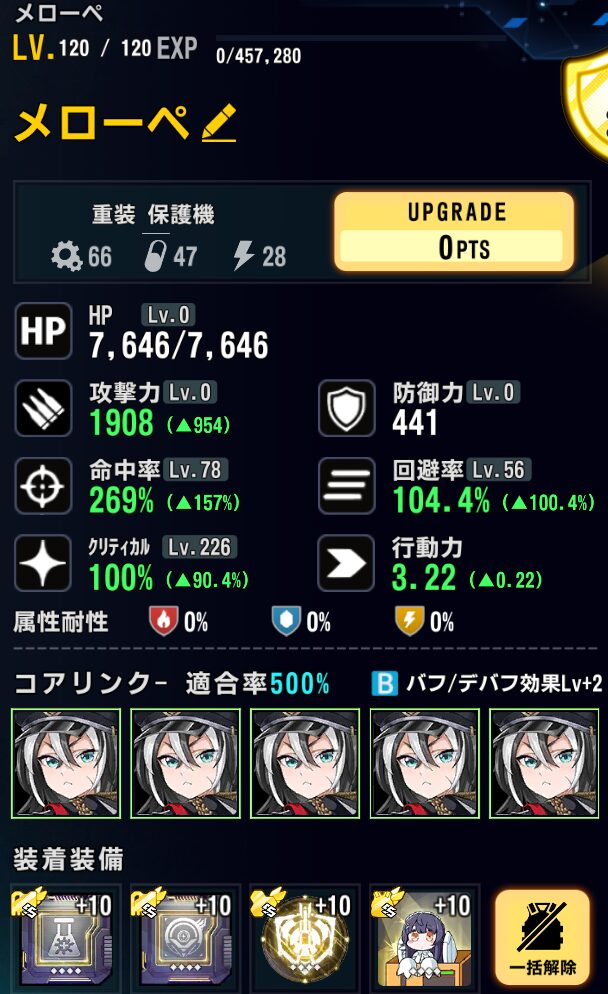Open the equipped flask chip slot
This screenshot has height=994, width=608.
click(x=66, y=940)
